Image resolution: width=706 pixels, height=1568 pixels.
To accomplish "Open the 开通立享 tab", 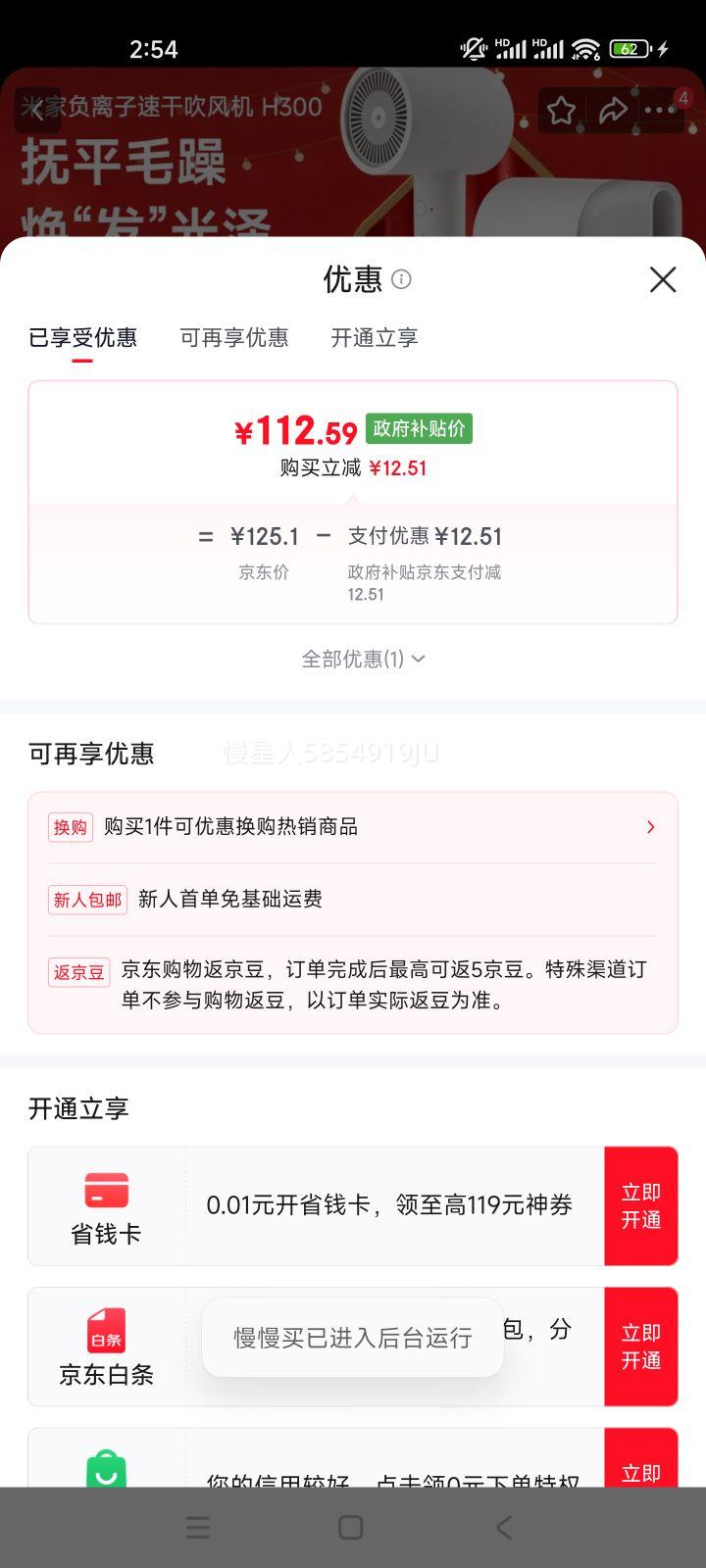I will click(374, 337).
